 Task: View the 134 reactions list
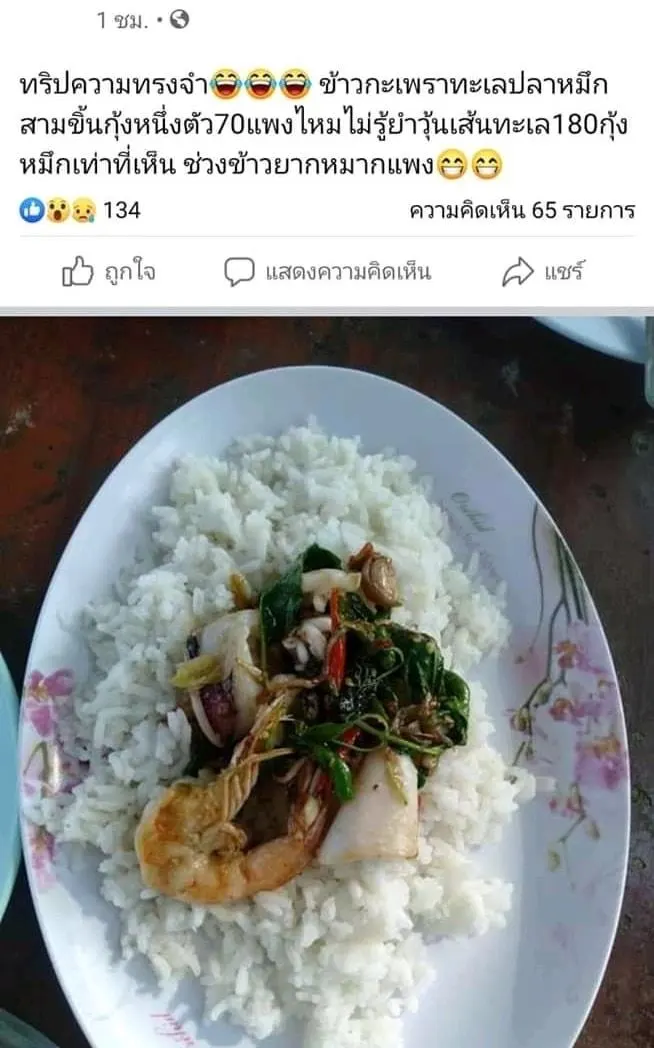tap(80, 210)
